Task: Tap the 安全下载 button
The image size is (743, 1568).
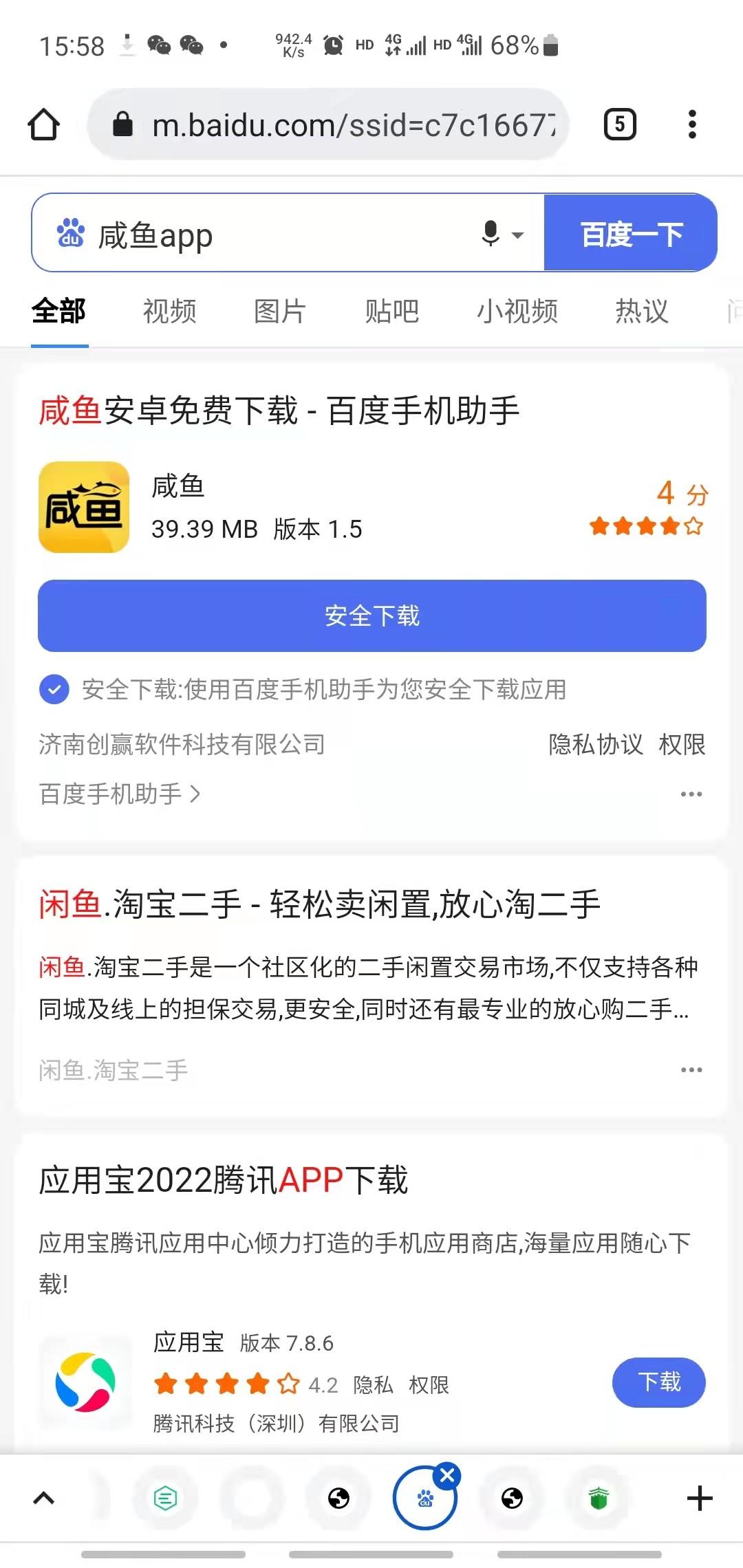Action: click(372, 616)
